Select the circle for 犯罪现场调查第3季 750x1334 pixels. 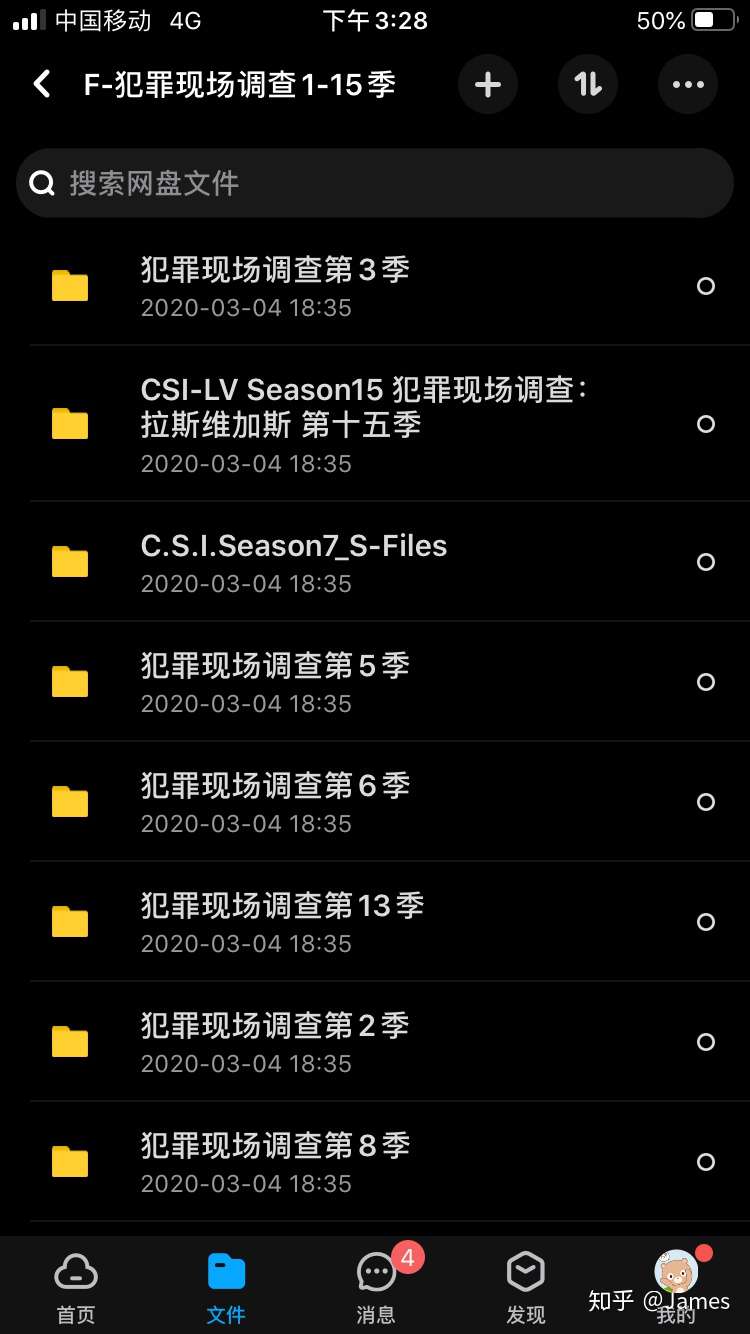(x=706, y=286)
